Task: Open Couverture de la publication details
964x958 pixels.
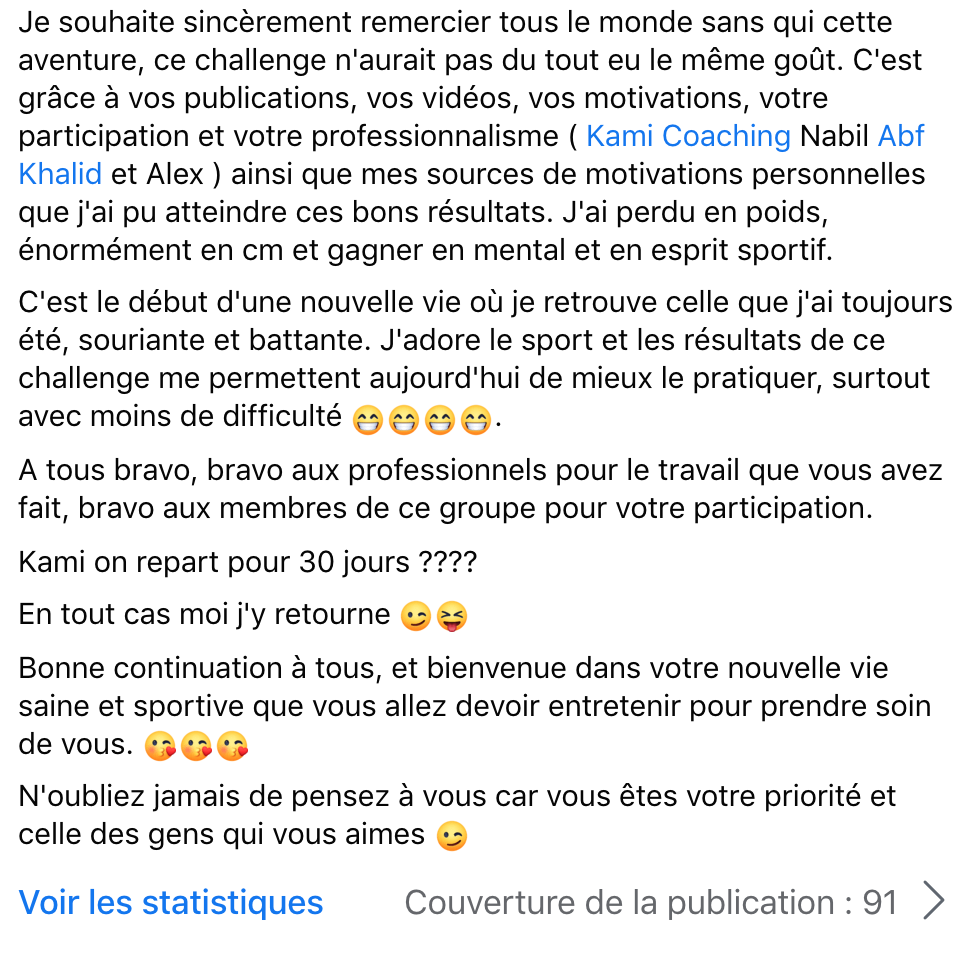Action: click(674, 902)
